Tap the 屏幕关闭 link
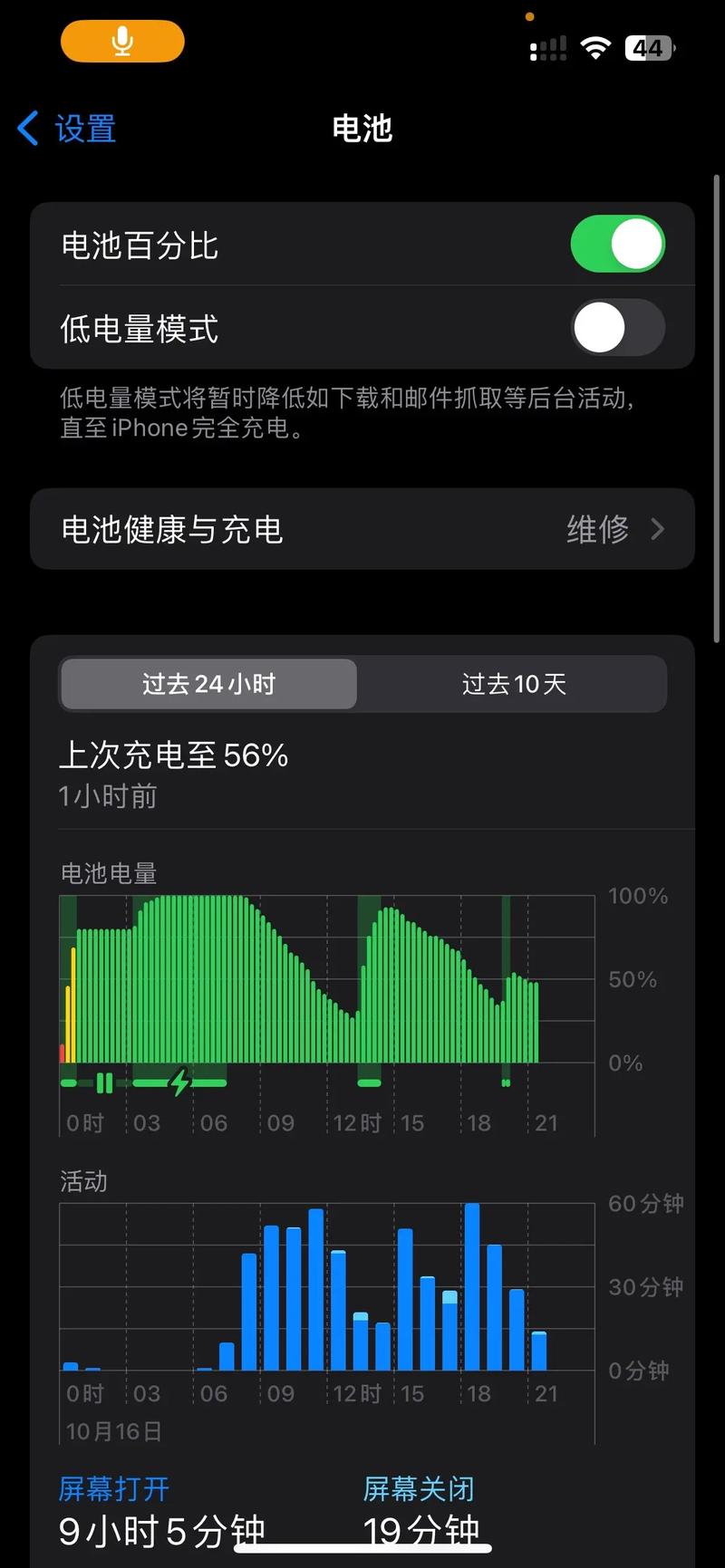The width and height of the screenshot is (725, 1568). point(418,1489)
